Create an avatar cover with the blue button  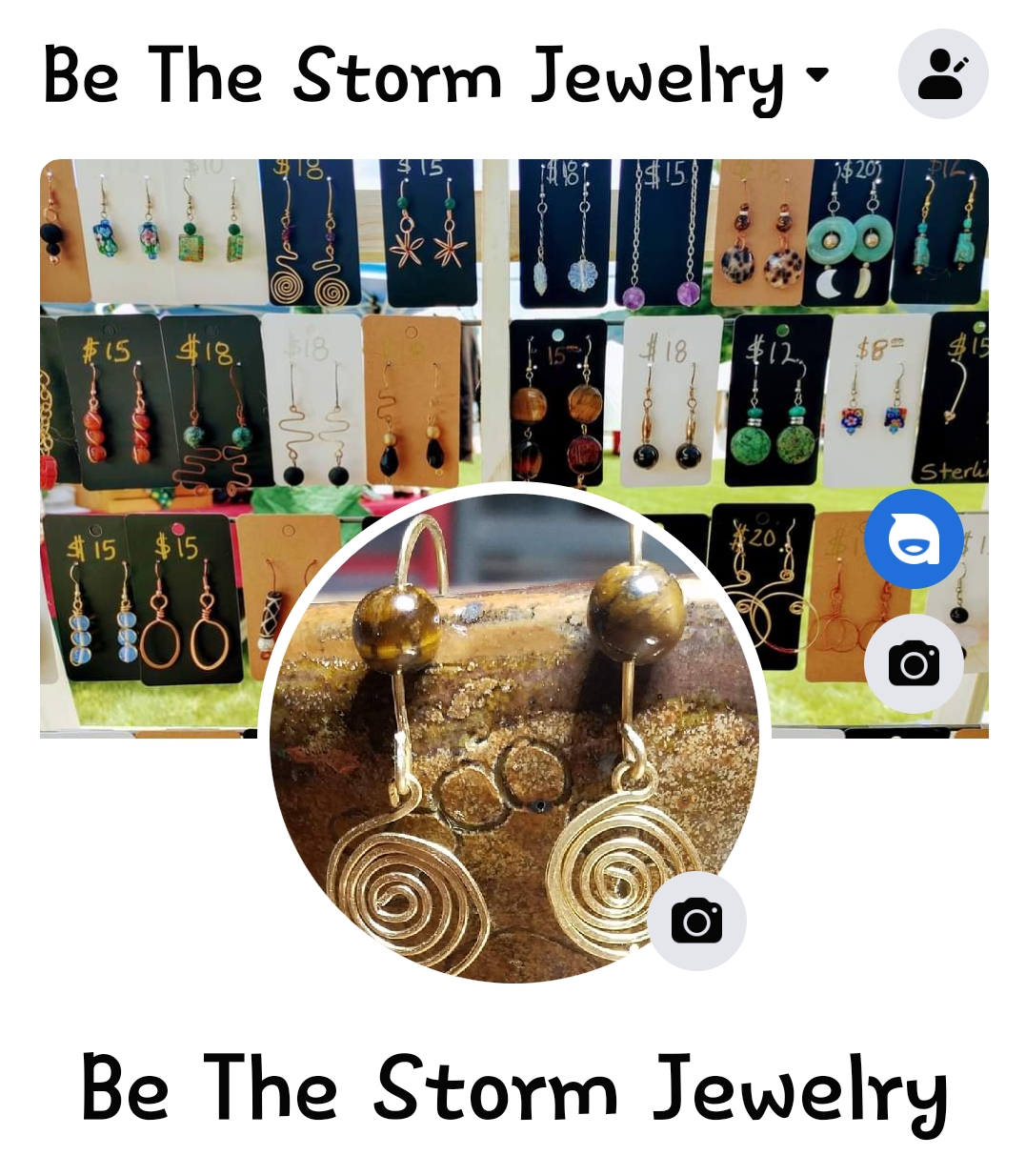914,538
